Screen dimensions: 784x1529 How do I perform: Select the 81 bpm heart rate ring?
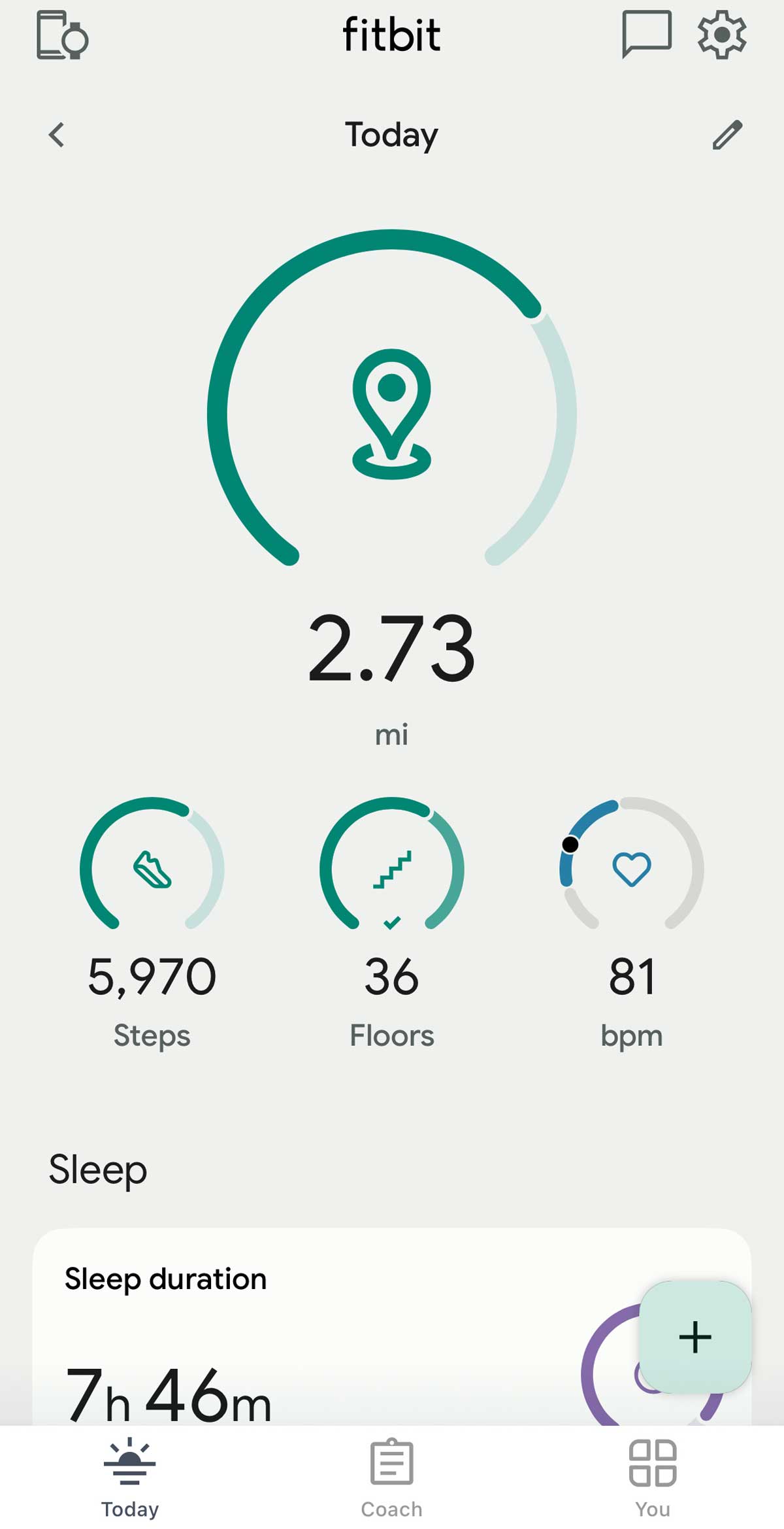[x=632, y=976]
